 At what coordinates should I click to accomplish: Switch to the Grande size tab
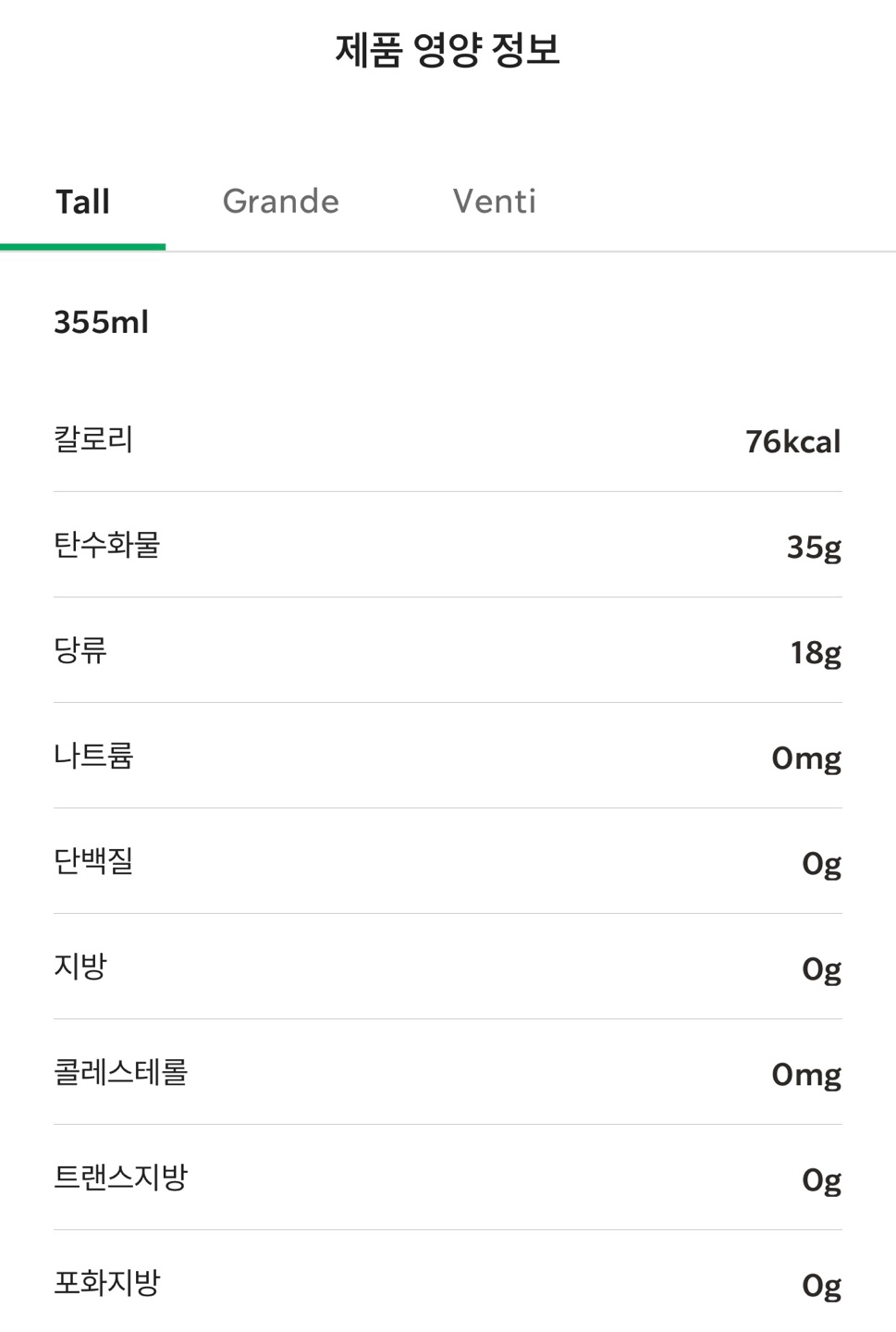[281, 201]
